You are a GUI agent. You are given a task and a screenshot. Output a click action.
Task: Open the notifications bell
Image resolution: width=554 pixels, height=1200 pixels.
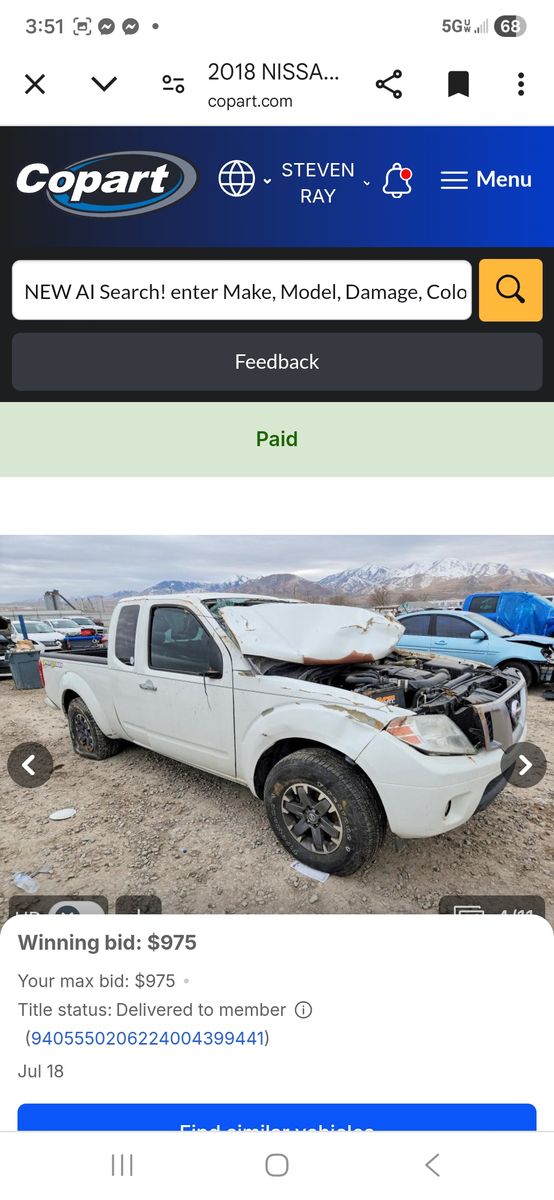pos(397,180)
